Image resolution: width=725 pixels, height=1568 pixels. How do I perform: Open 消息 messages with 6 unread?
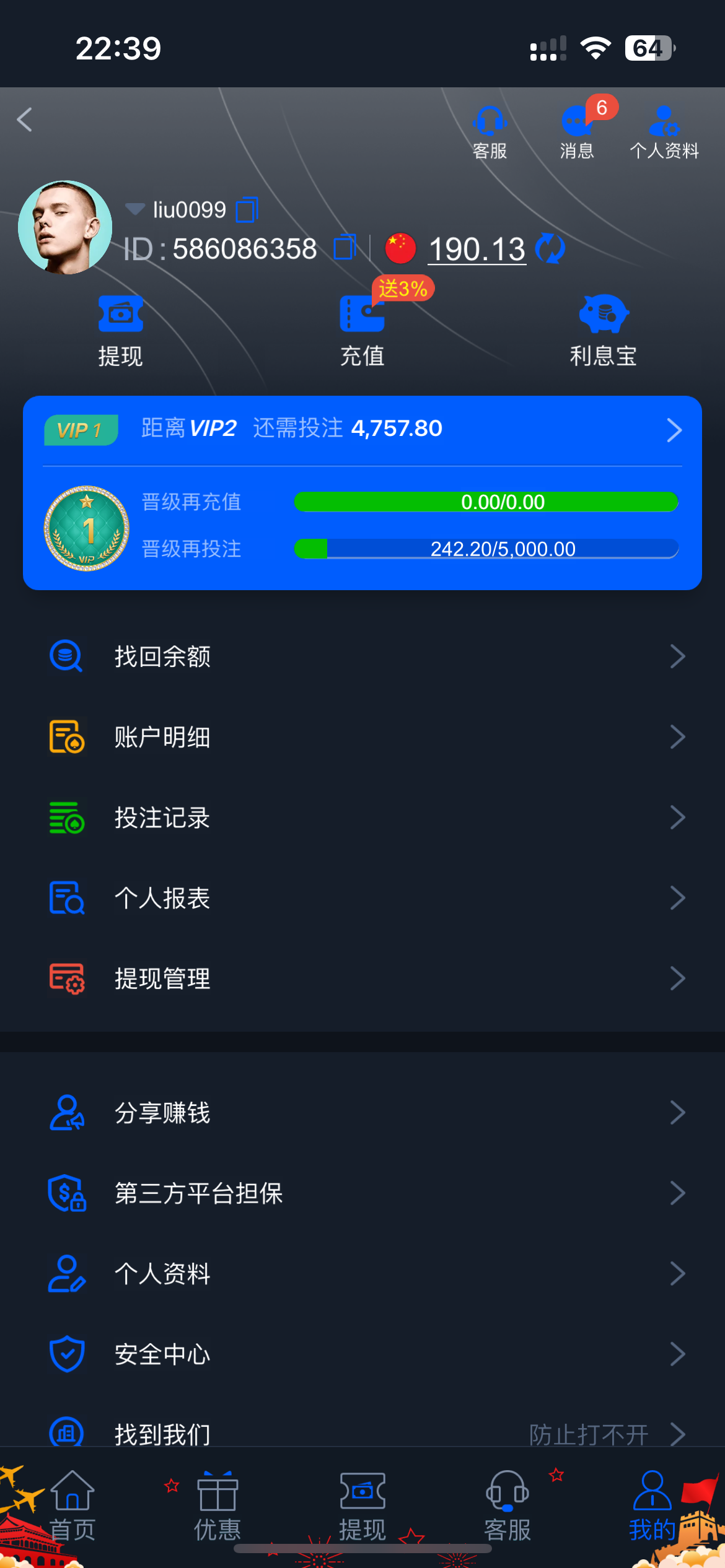coord(577,132)
